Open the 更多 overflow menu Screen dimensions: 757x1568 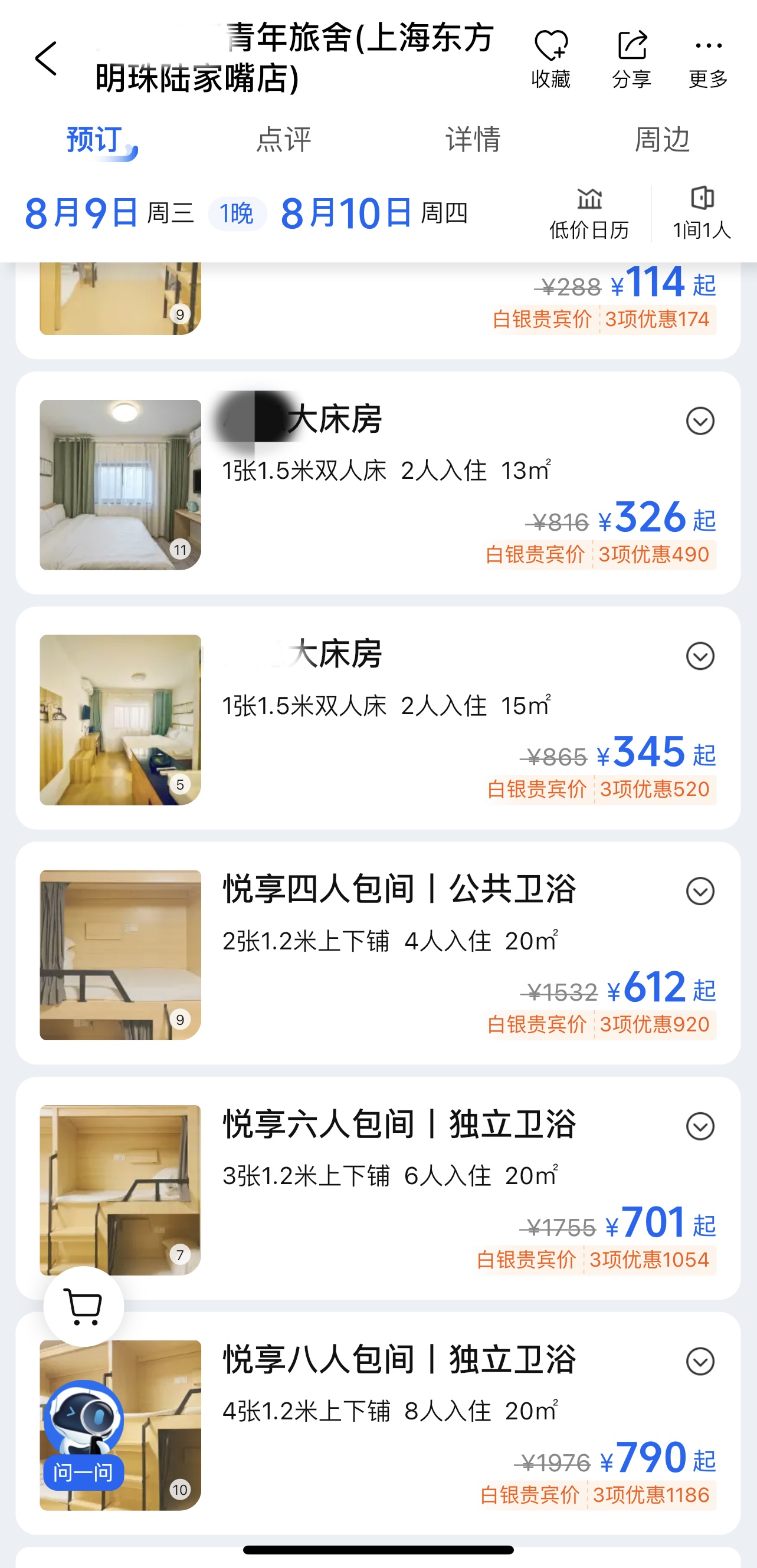(707, 59)
